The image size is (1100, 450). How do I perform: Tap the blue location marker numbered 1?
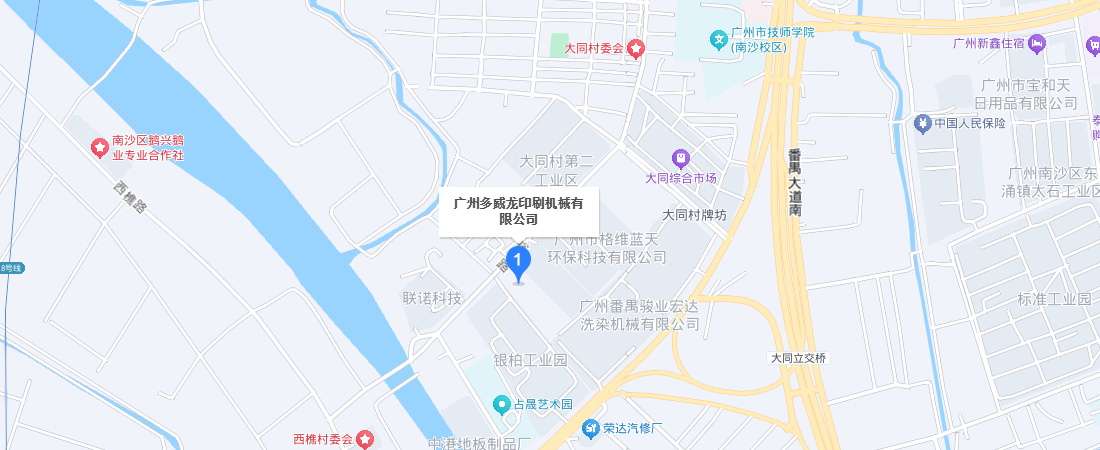click(x=518, y=263)
